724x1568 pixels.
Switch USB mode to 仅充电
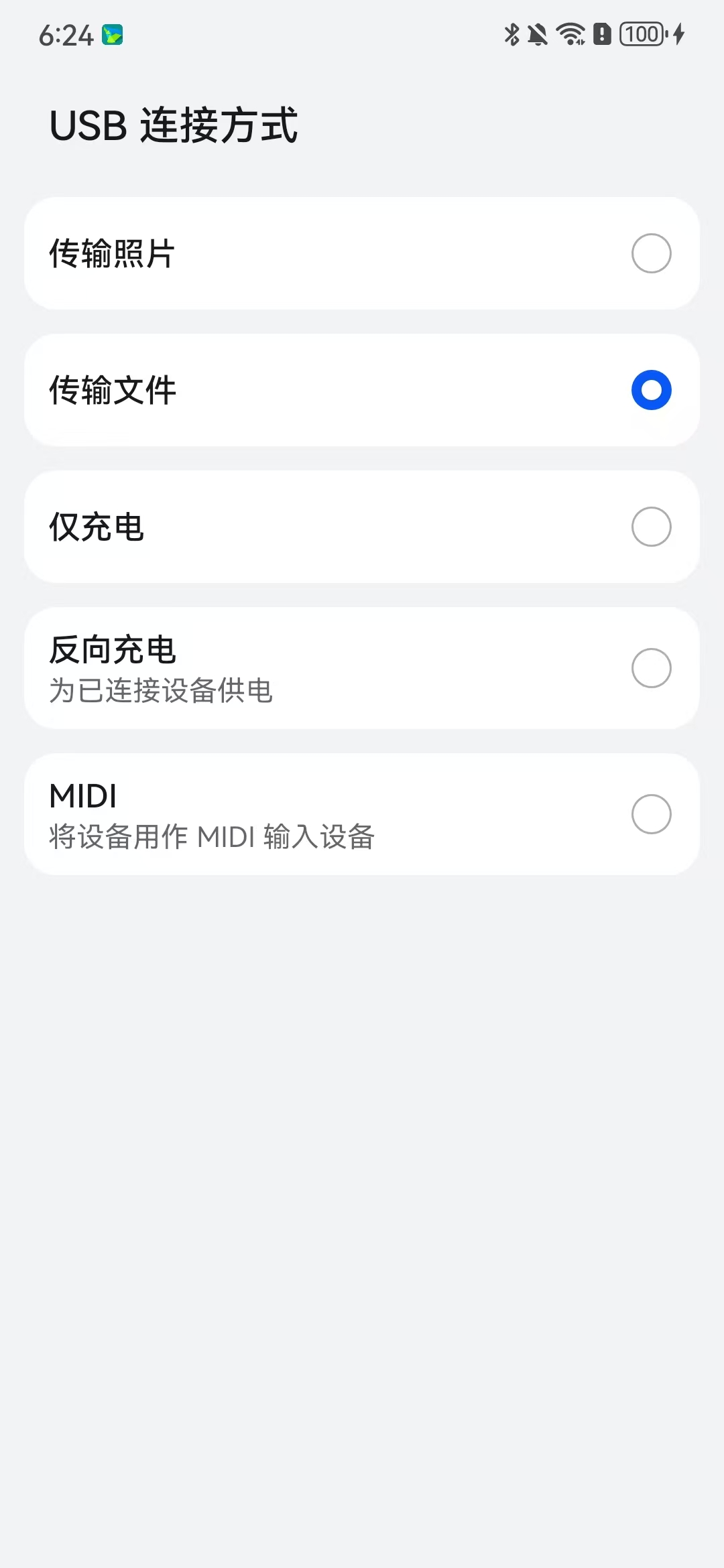[x=651, y=527]
